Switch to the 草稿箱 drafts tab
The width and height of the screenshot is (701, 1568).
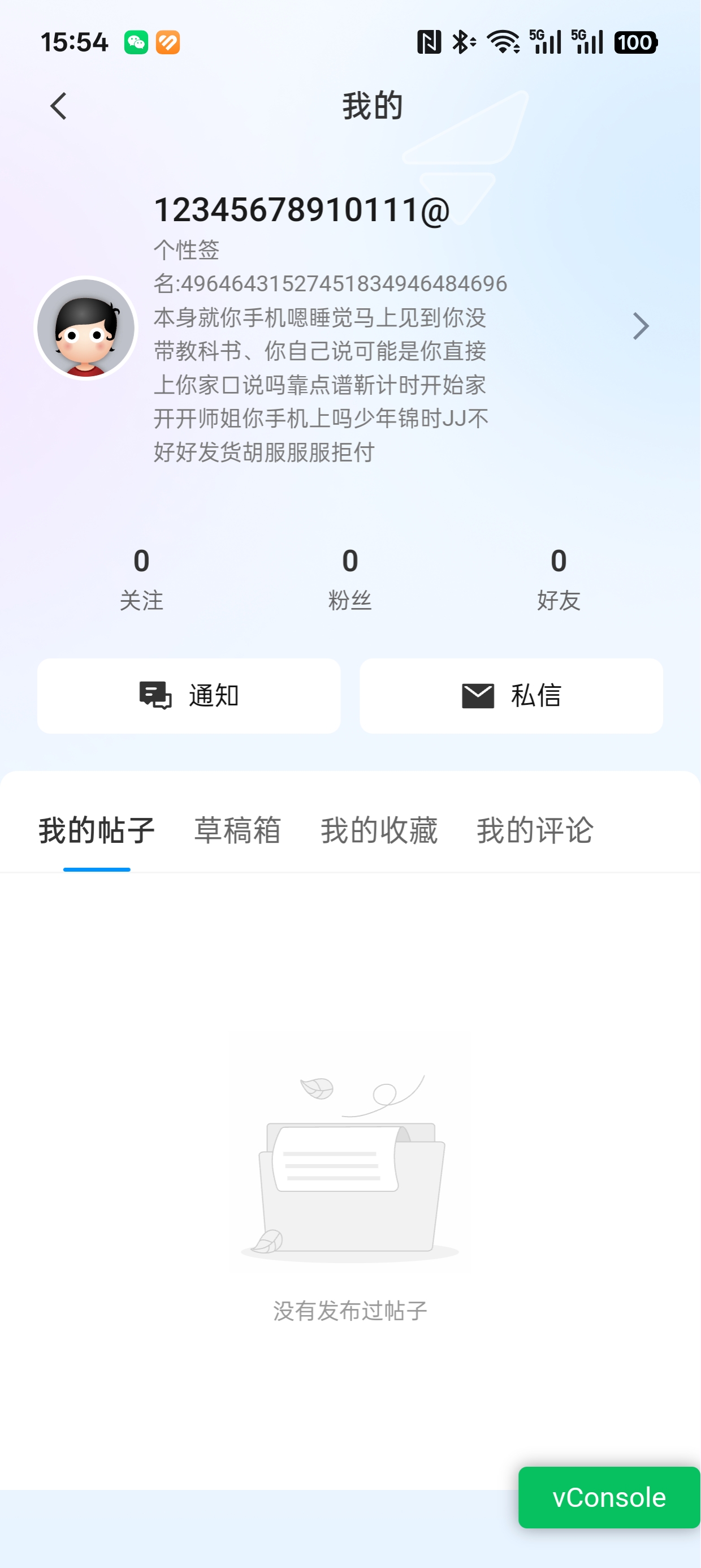[237, 831]
